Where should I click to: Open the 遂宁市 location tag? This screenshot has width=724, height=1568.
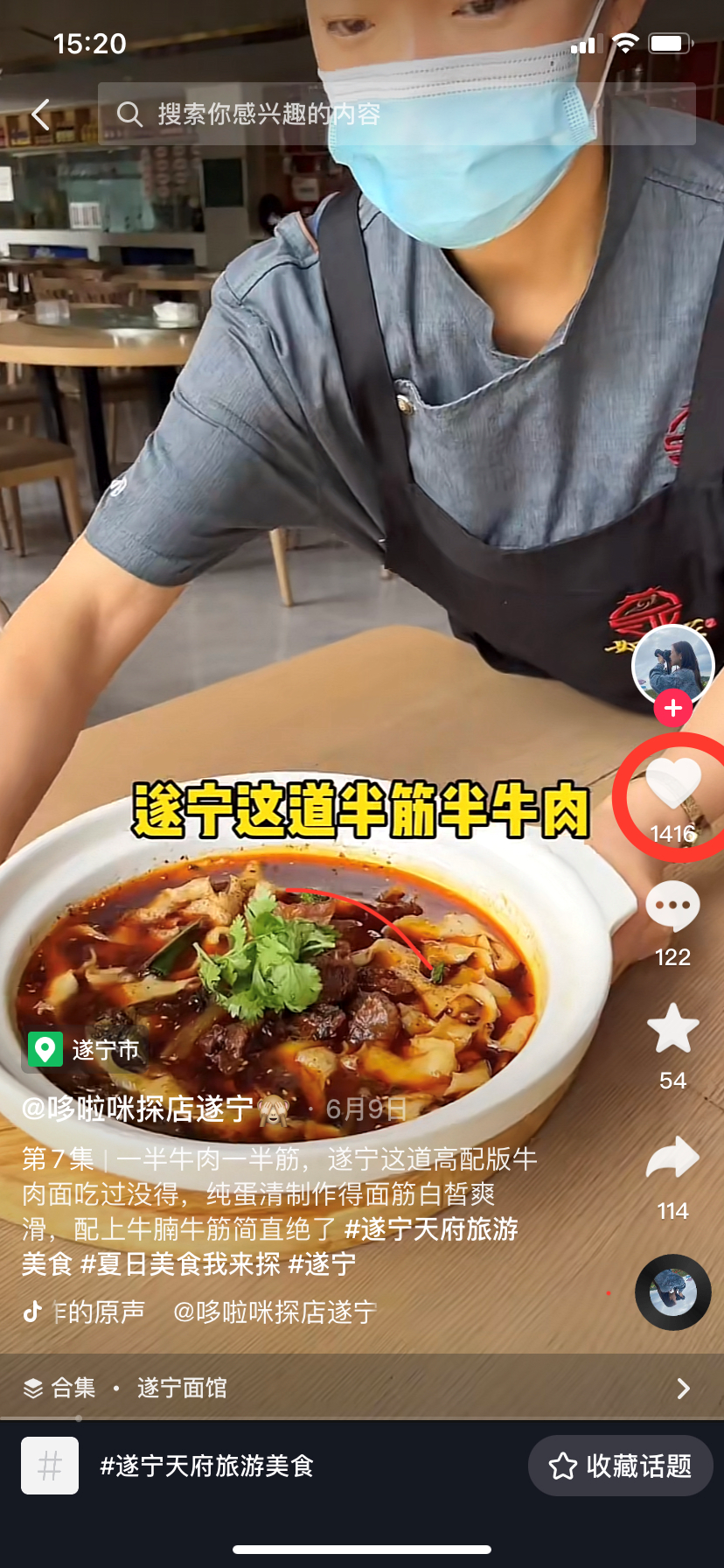point(86,1049)
